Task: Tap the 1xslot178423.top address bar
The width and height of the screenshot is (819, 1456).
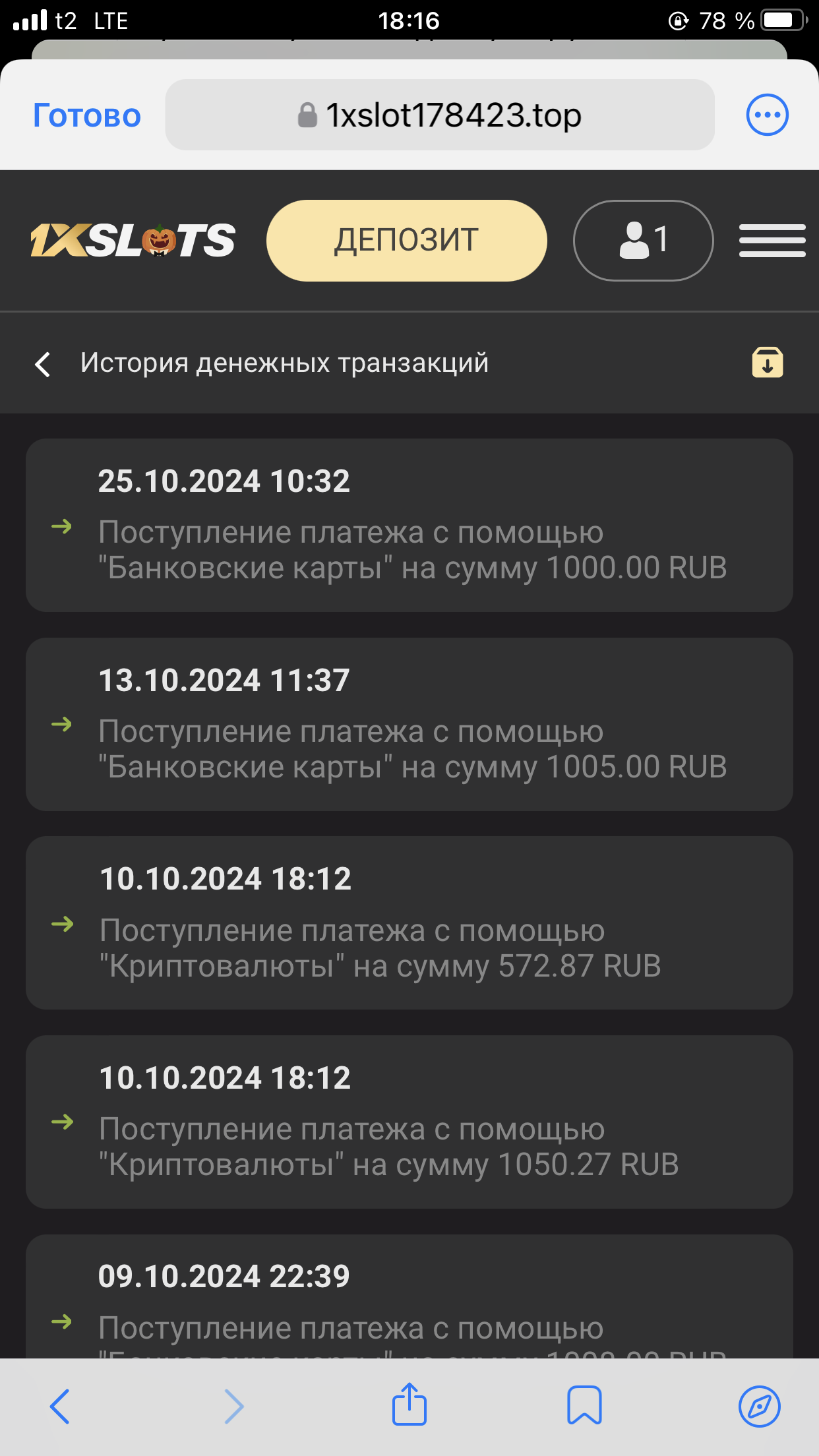Action: 440,115
